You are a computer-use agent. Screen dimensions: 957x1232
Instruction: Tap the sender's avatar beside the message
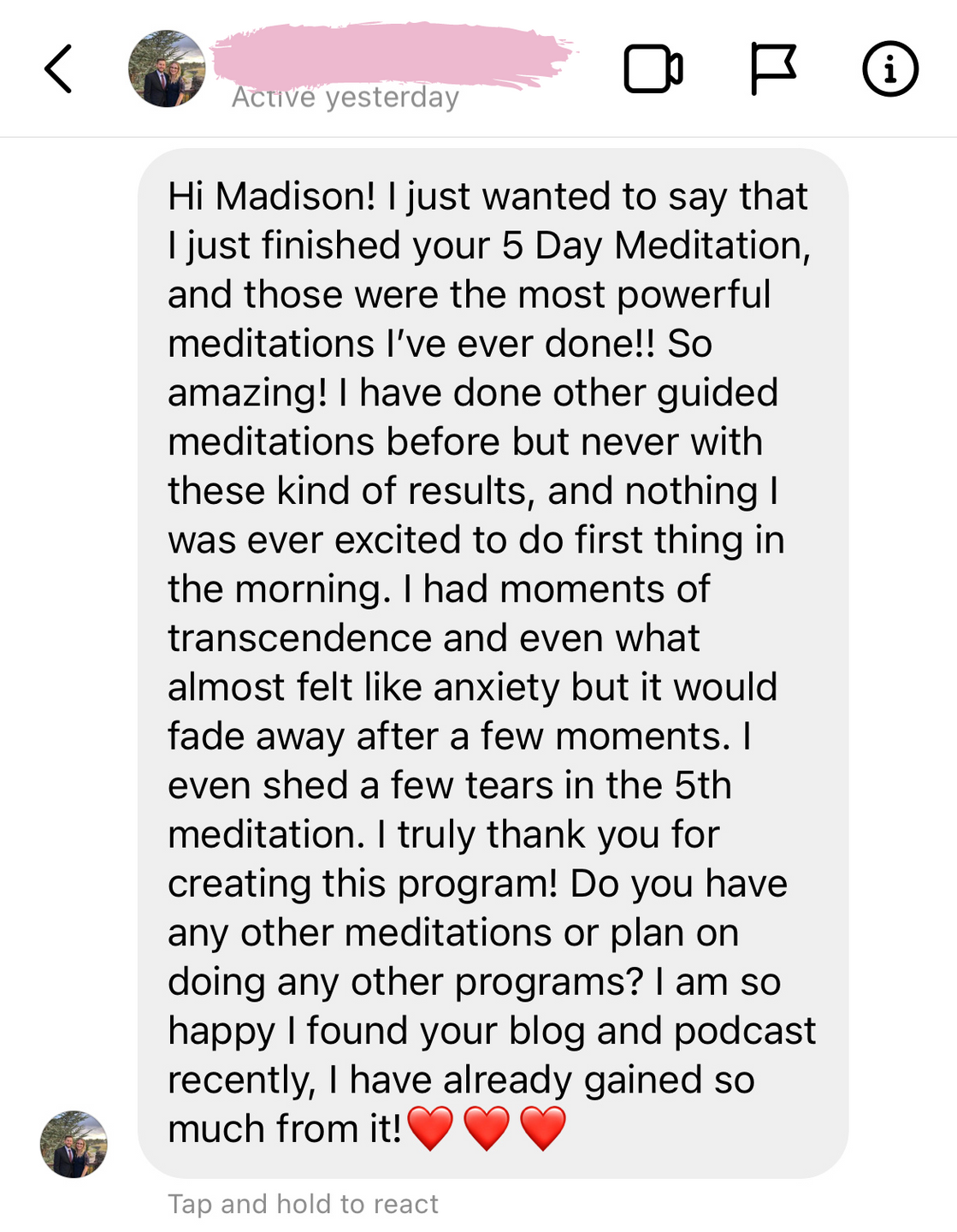[74, 1144]
